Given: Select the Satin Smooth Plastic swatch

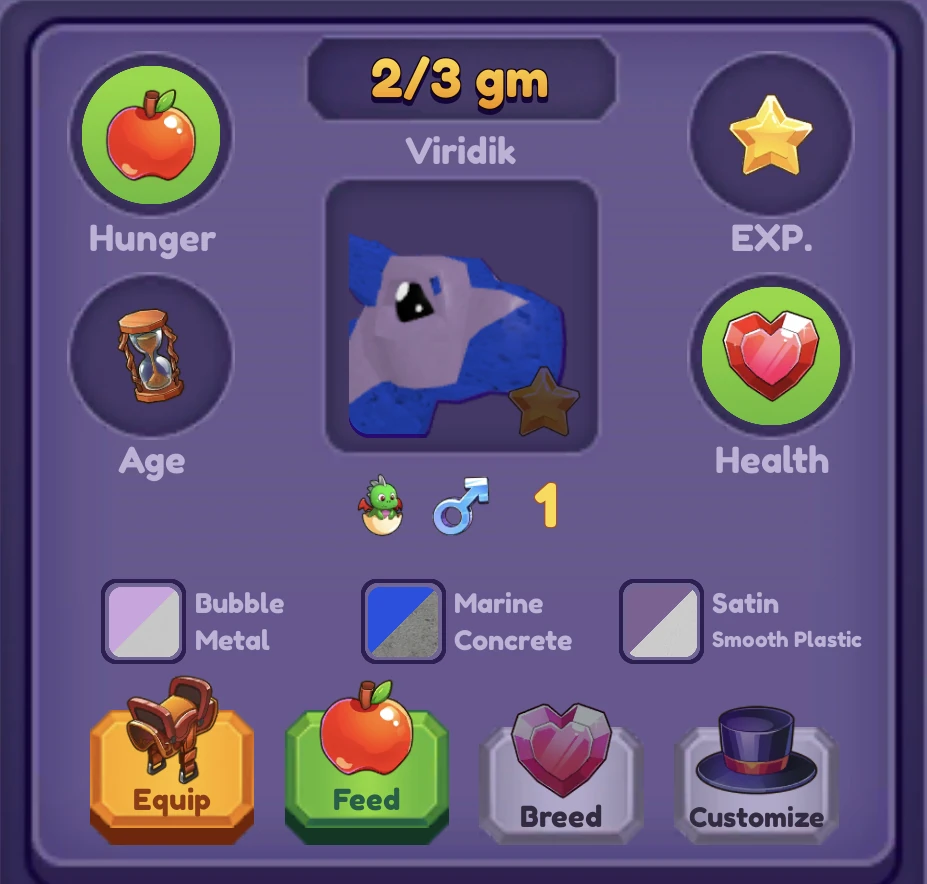Looking at the screenshot, I should tap(661, 621).
